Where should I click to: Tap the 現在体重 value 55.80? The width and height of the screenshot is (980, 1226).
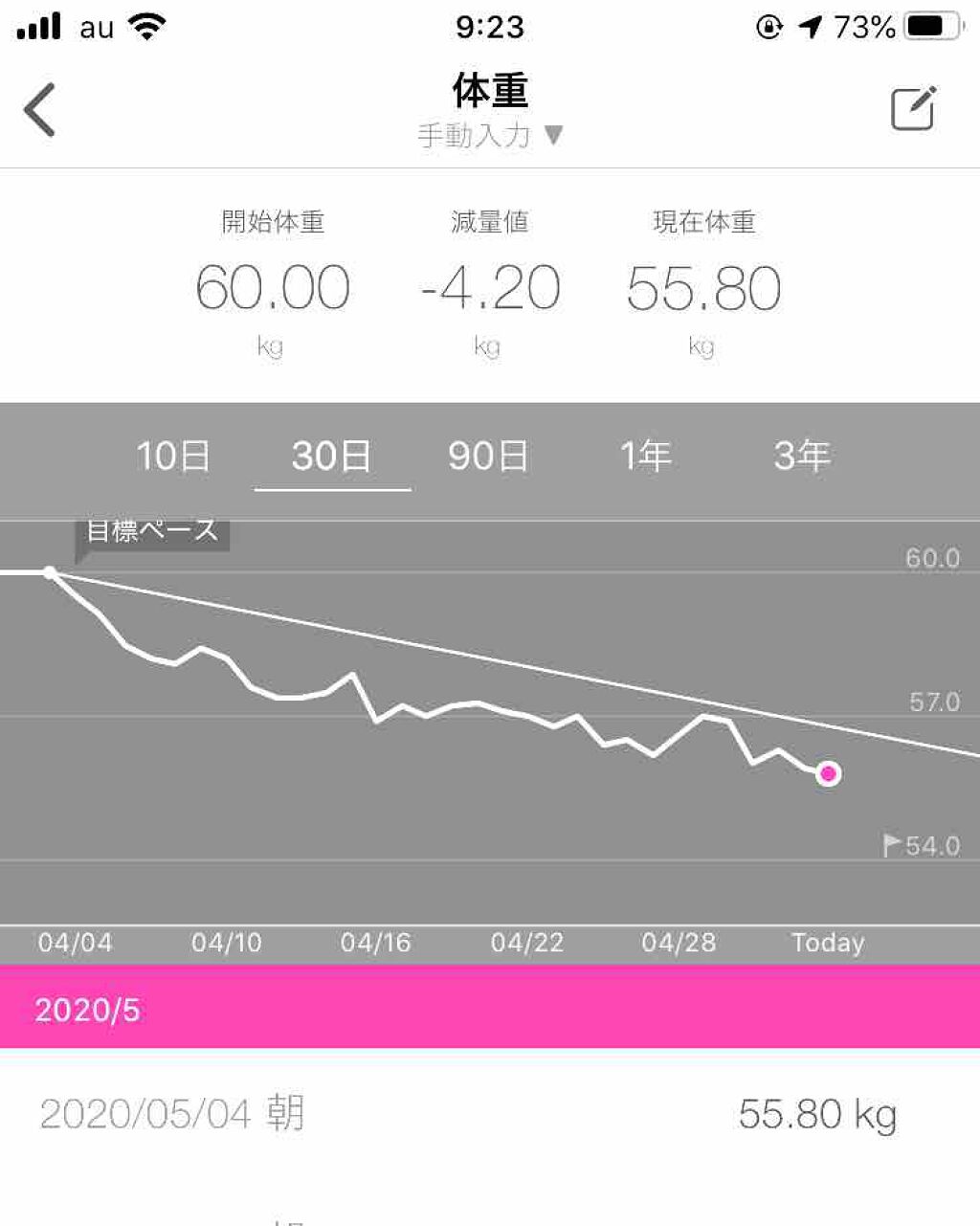click(x=702, y=287)
